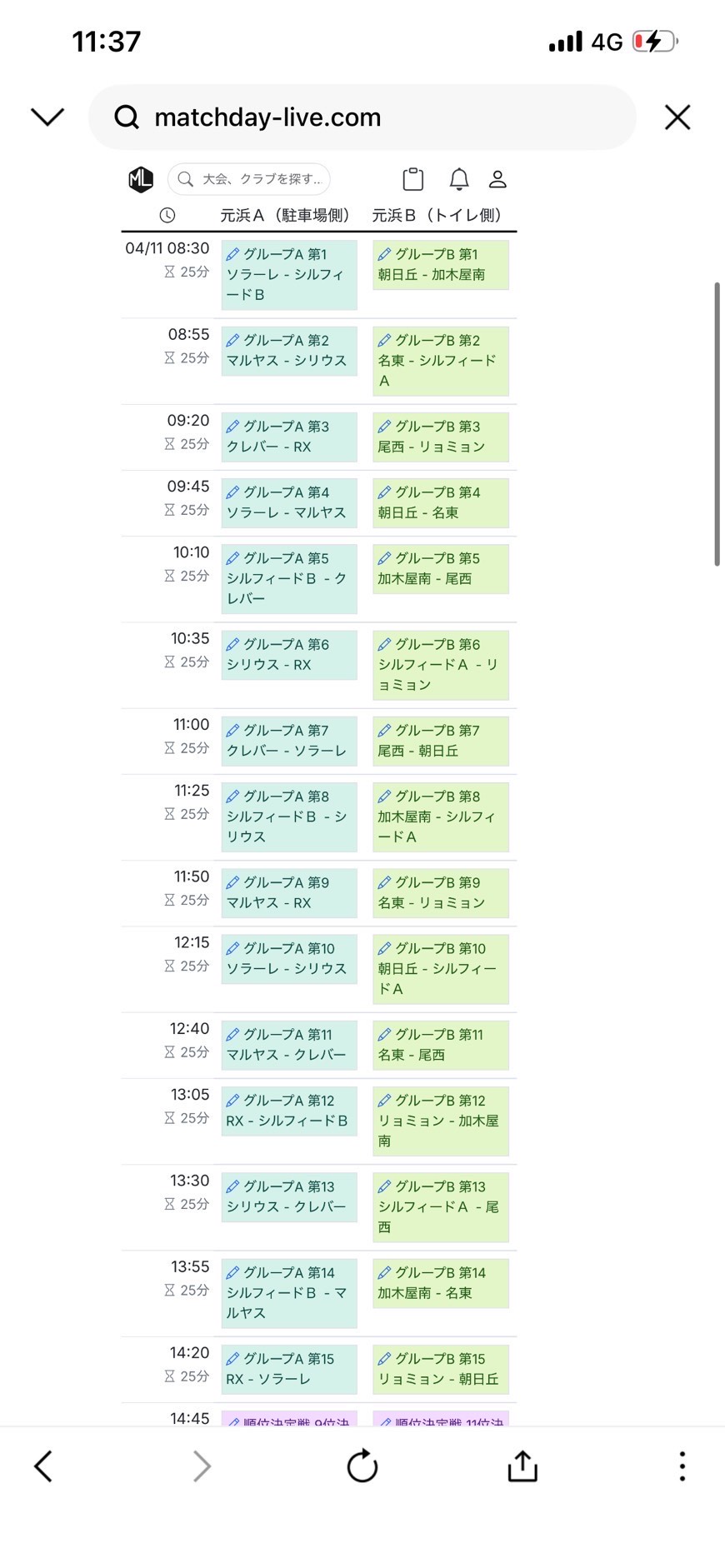The width and height of the screenshot is (725, 1568).
Task: Tap the matchday-live.com address bar
Action: pos(362,117)
